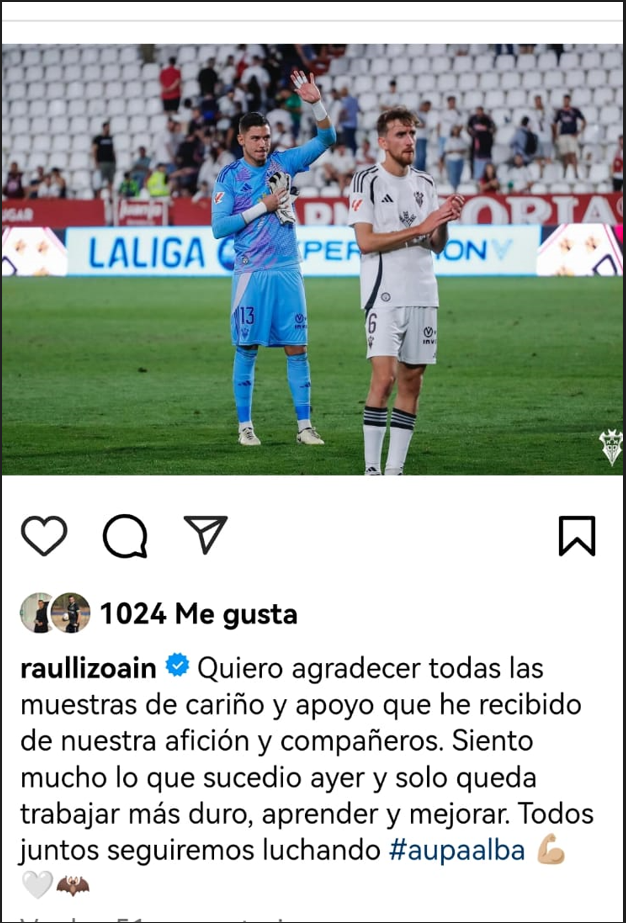Tap the post photo of the two players
Image resolution: width=626 pixels, height=923 pixels.
click(x=312, y=260)
